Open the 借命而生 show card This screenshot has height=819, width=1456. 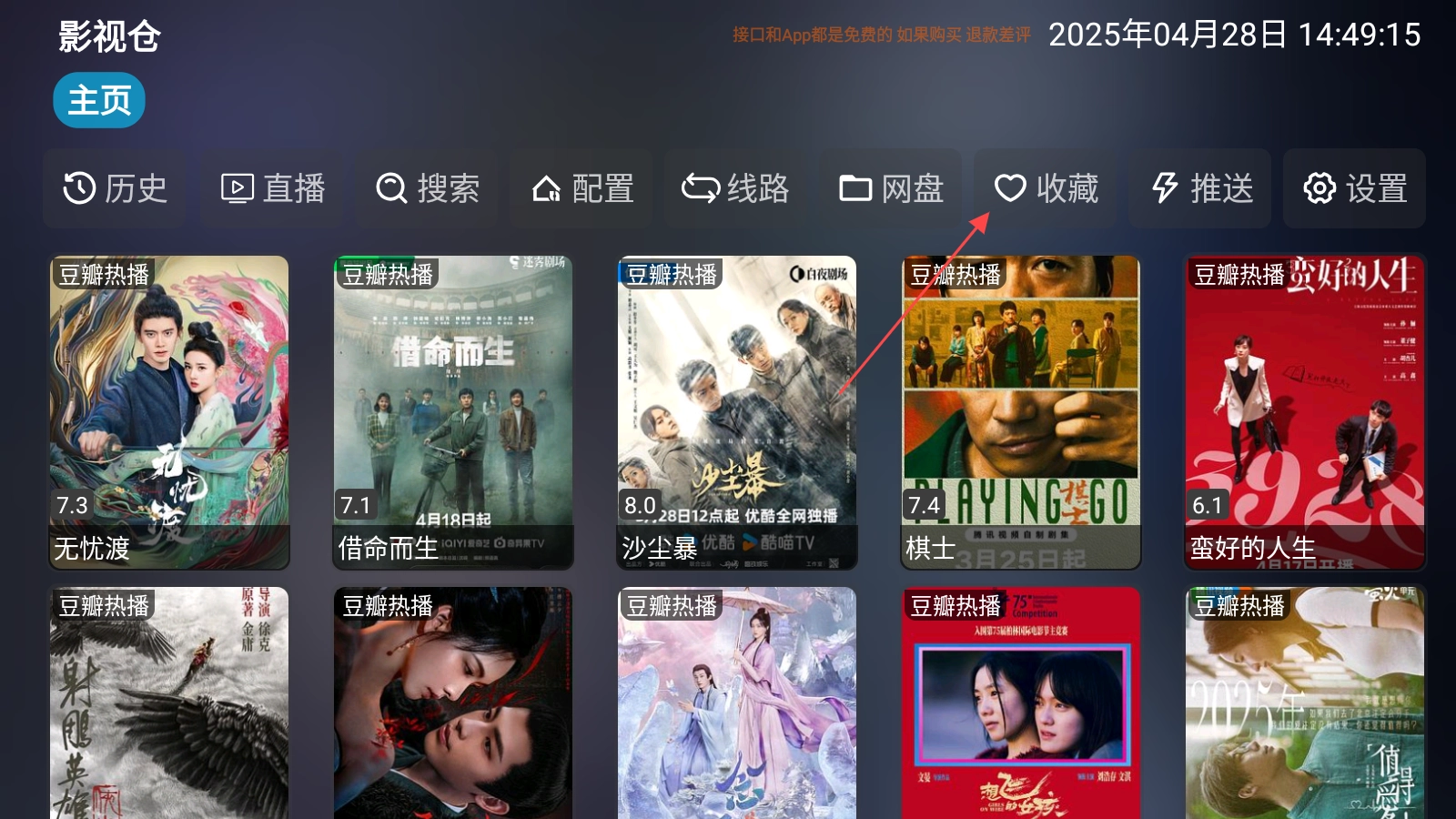coord(453,412)
